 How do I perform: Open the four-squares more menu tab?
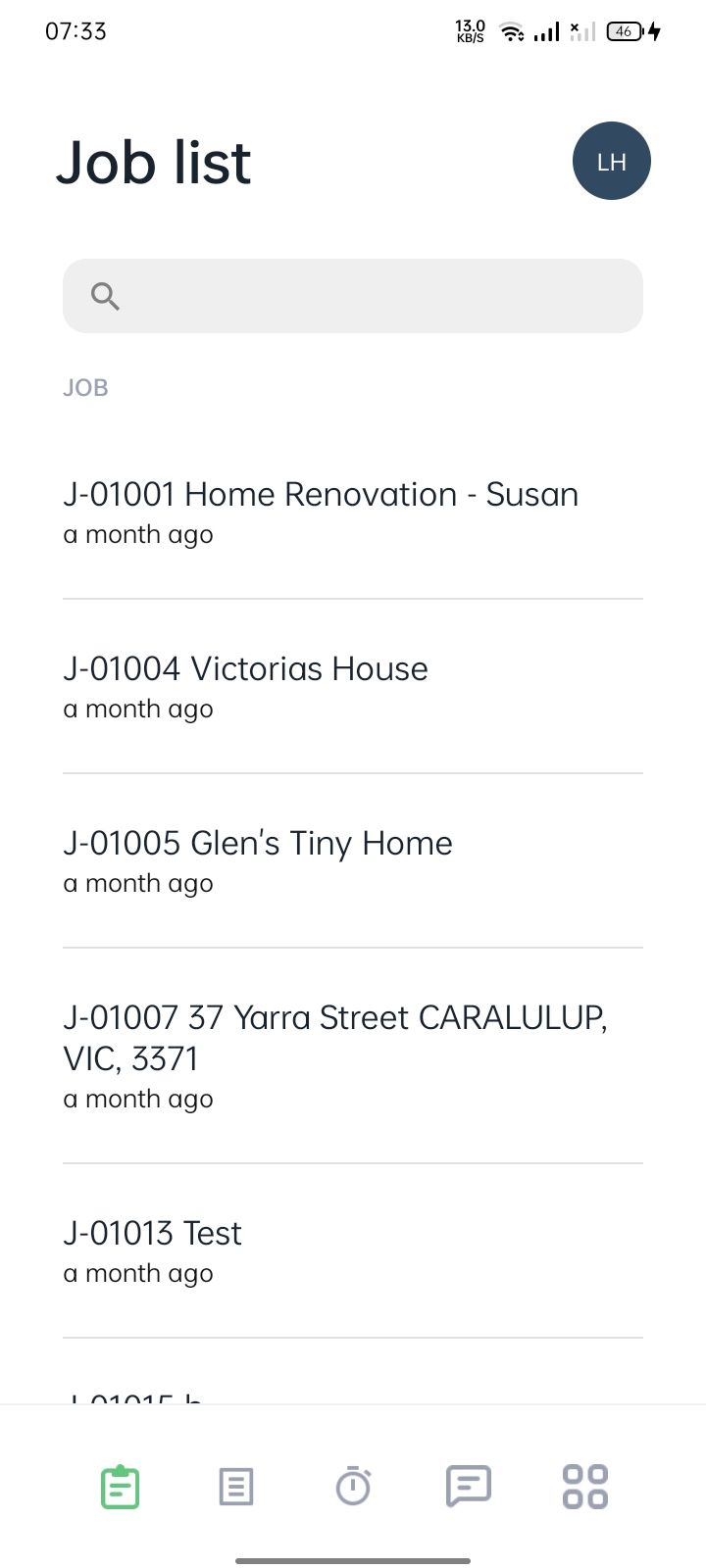point(585,1487)
